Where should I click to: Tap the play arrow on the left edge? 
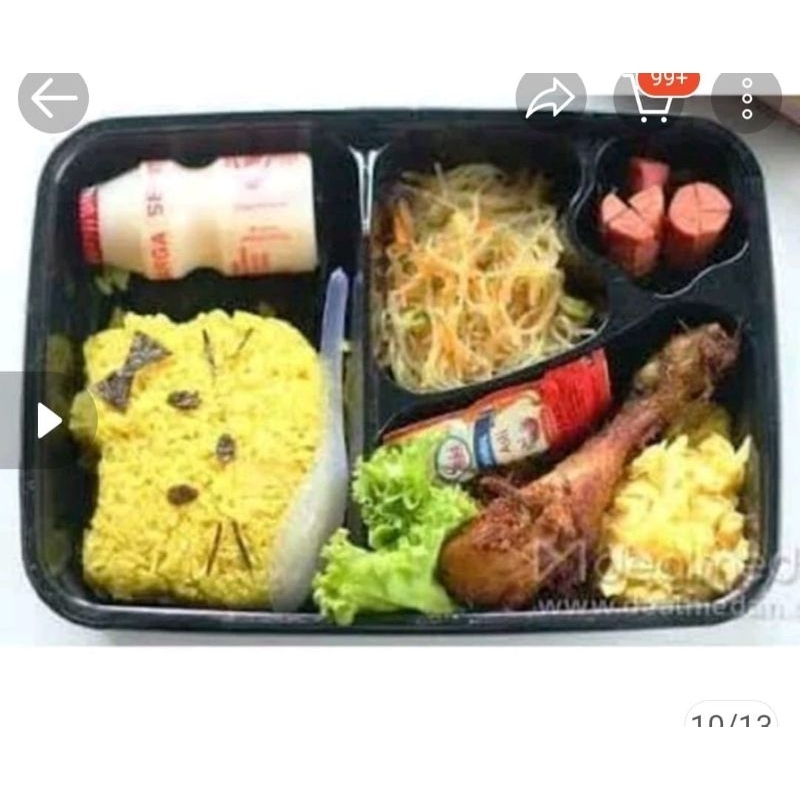(47, 420)
